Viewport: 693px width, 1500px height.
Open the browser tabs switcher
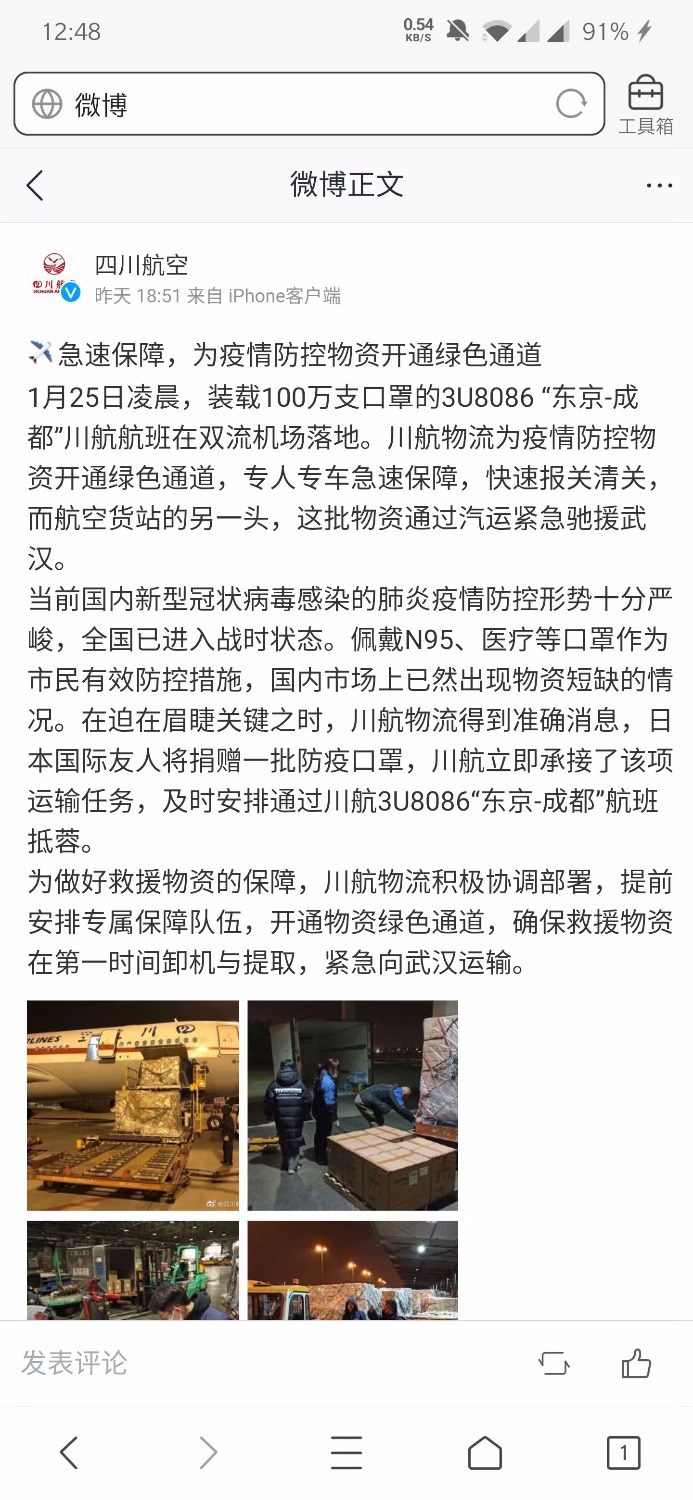click(624, 1452)
